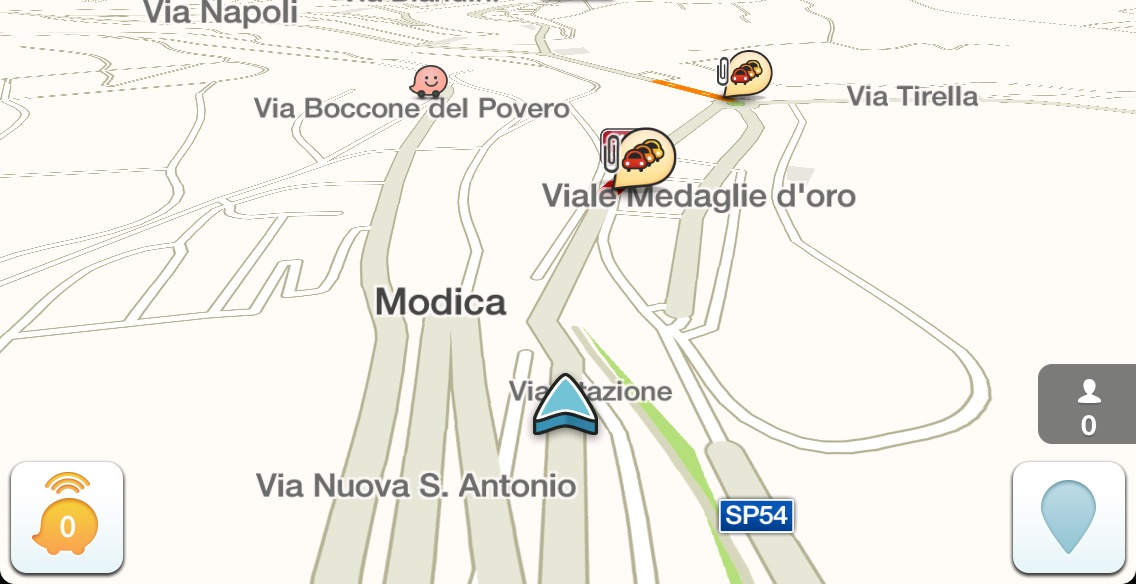Tap the traffic jam report near Via Tirella
This screenshot has height=584, width=1136.
point(749,73)
